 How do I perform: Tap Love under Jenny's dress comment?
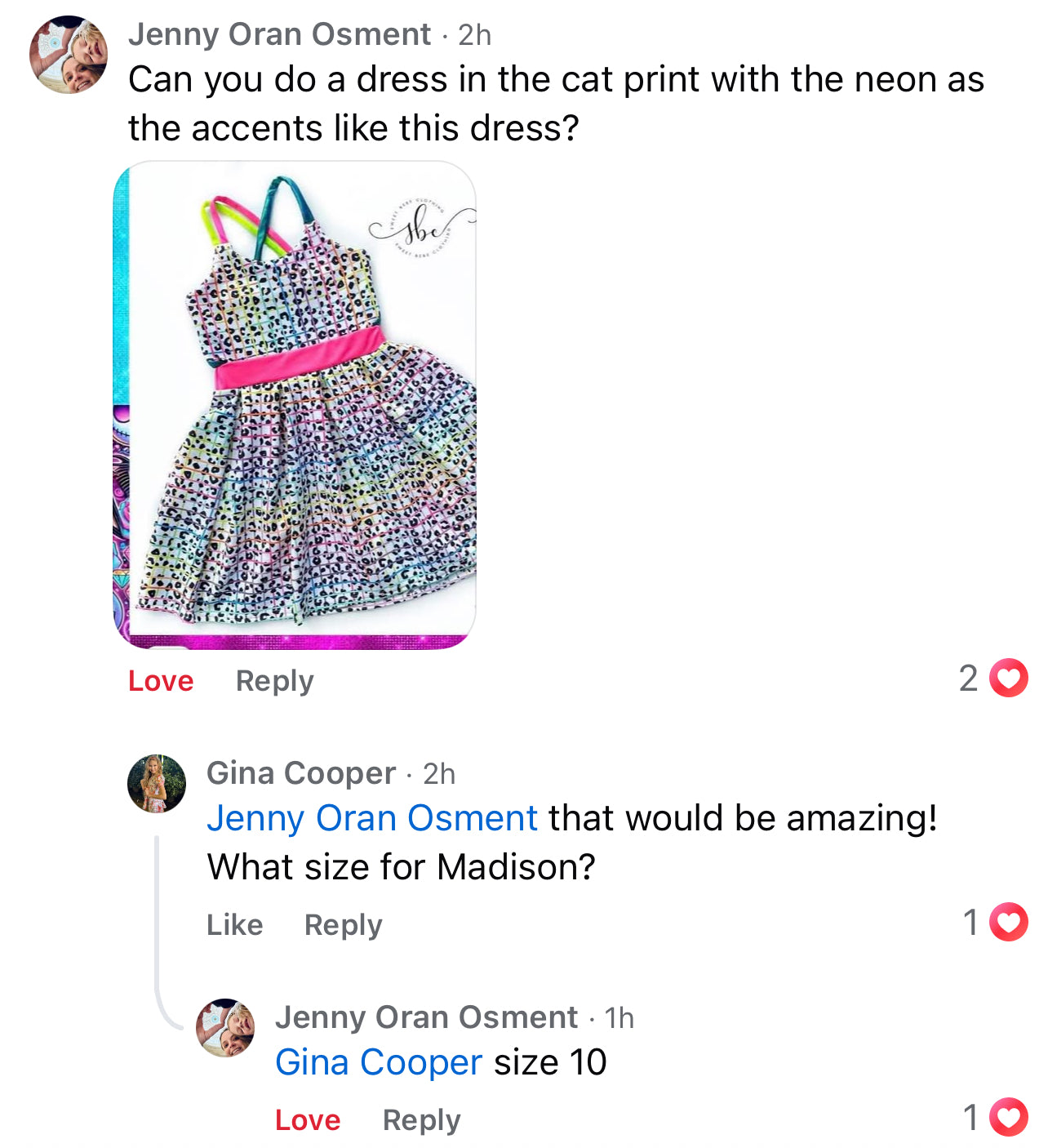(x=161, y=681)
